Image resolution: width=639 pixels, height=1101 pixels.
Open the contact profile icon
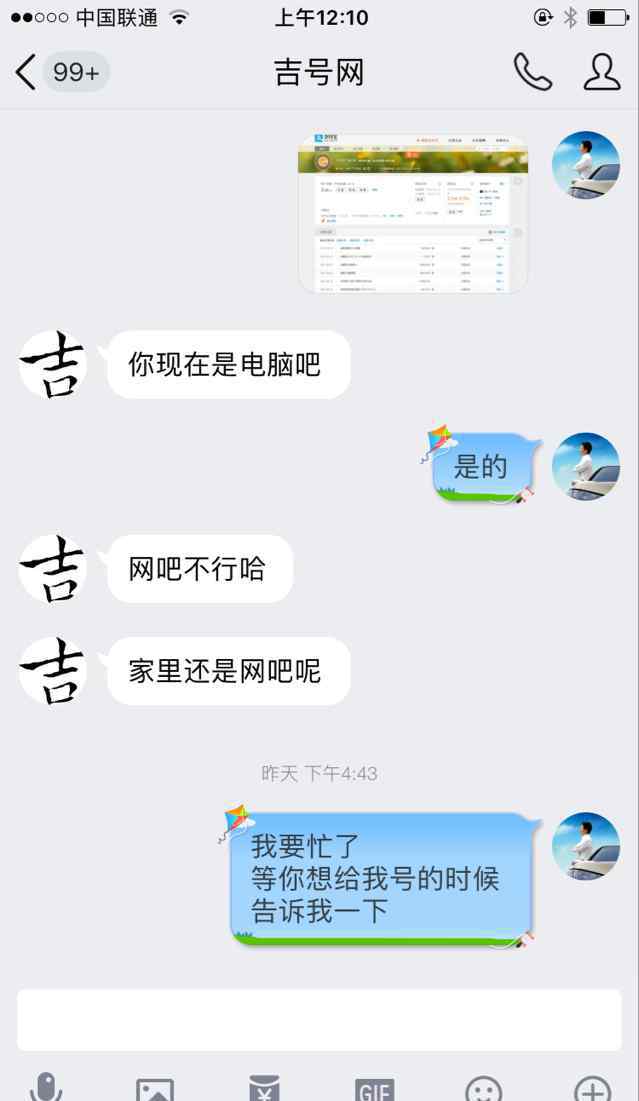click(x=602, y=72)
